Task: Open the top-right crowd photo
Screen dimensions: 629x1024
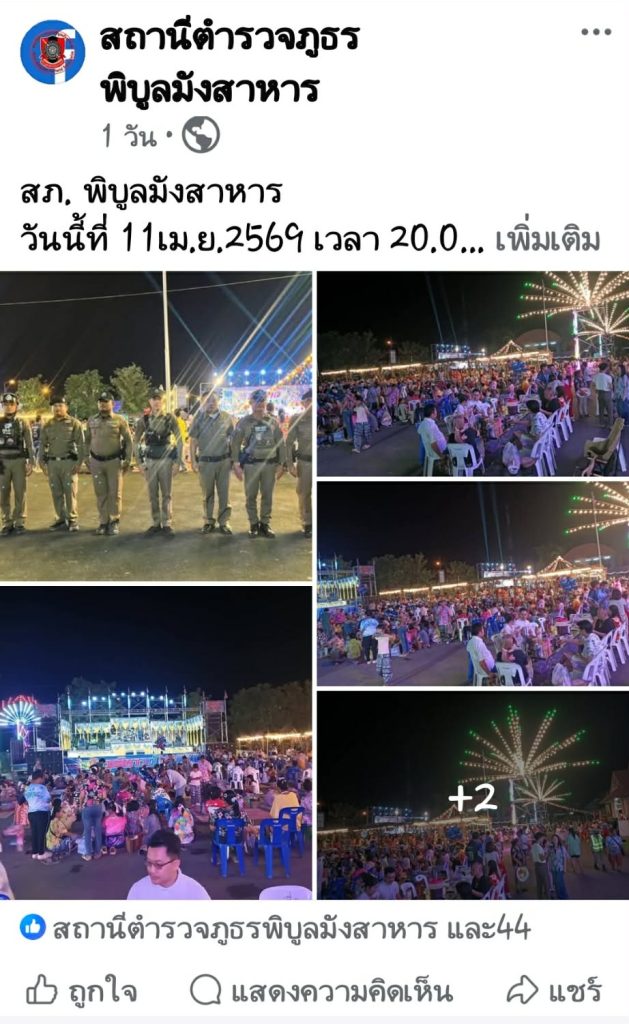Action: pos(473,373)
